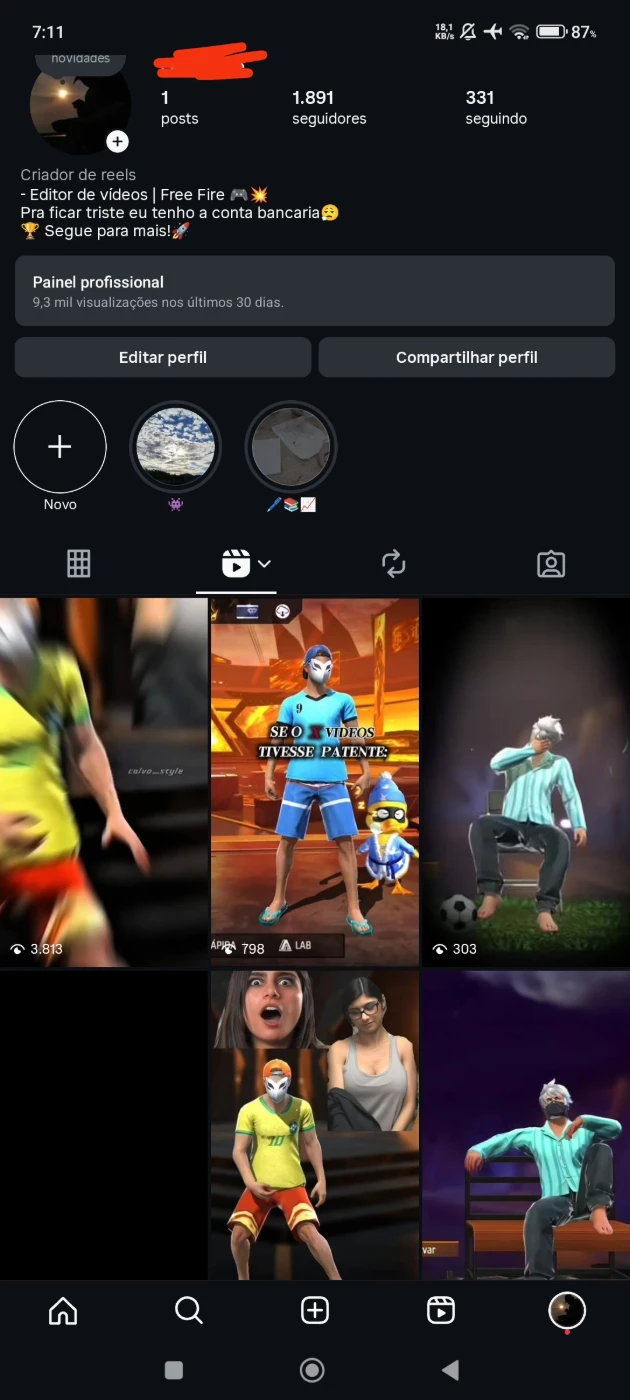The width and height of the screenshot is (630, 1400).
Task: Create a new post with the plus icon
Action: pos(315,1310)
